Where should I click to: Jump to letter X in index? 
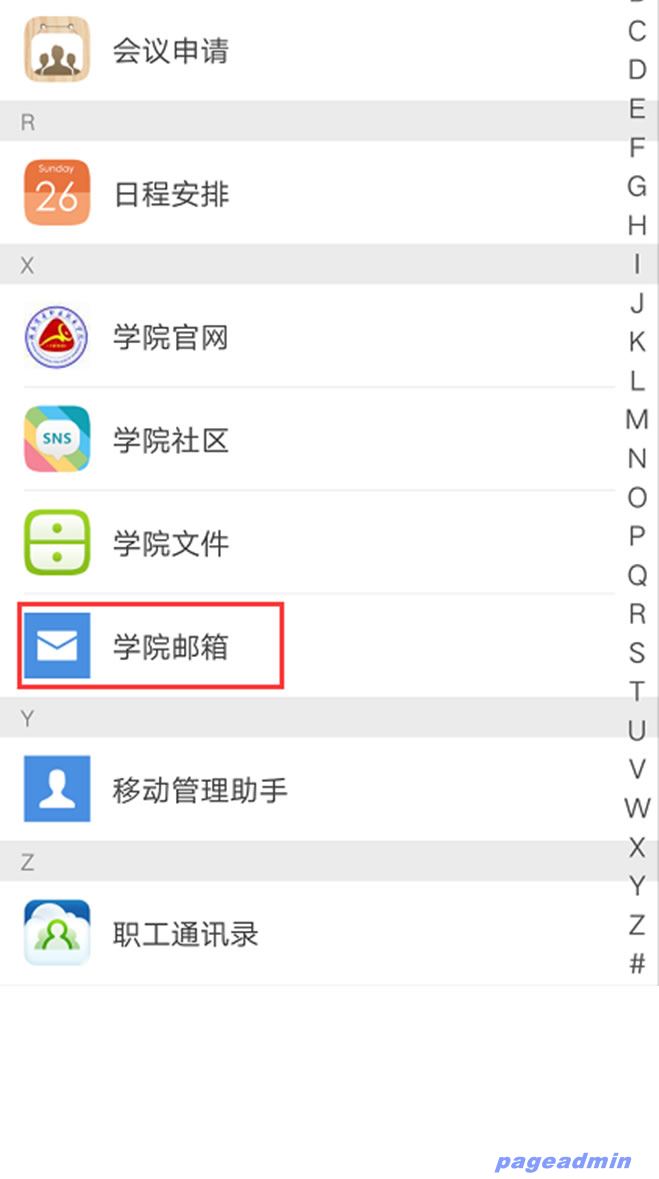click(x=637, y=848)
